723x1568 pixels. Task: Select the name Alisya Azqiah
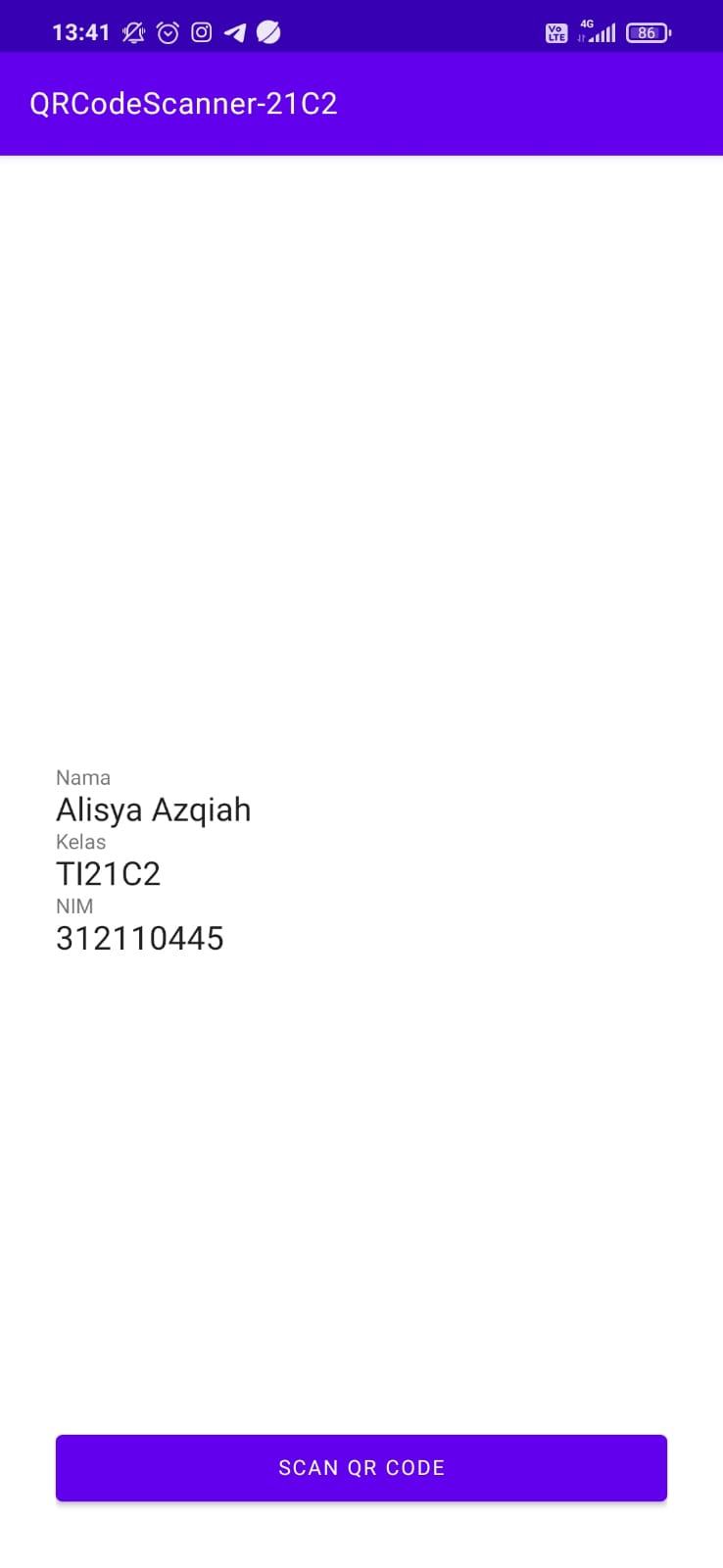154,809
